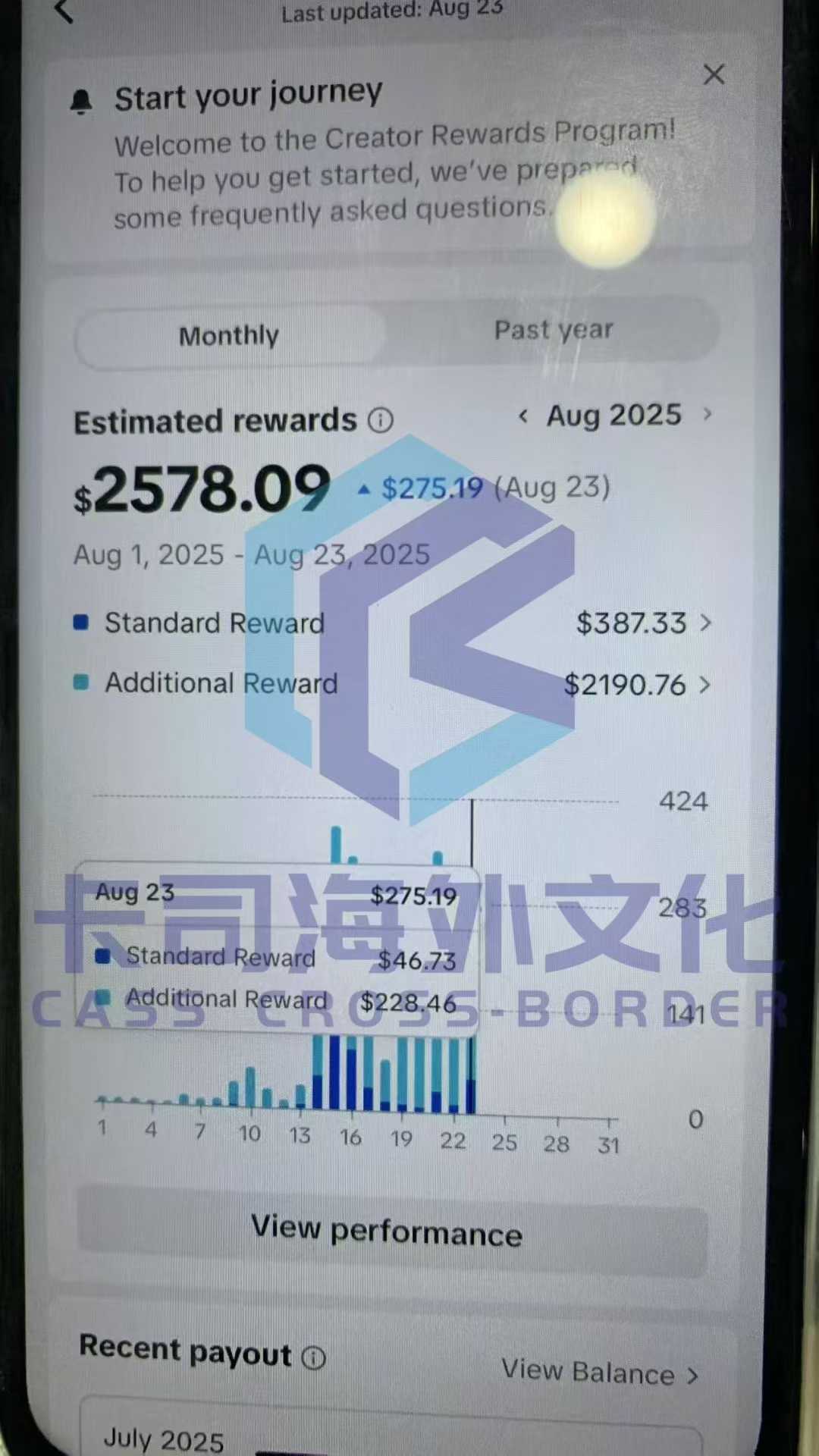The height and width of the screenshot is (1456, 819).
Task: Open the Estimated rewards info icon
Action: coord(381,419)
